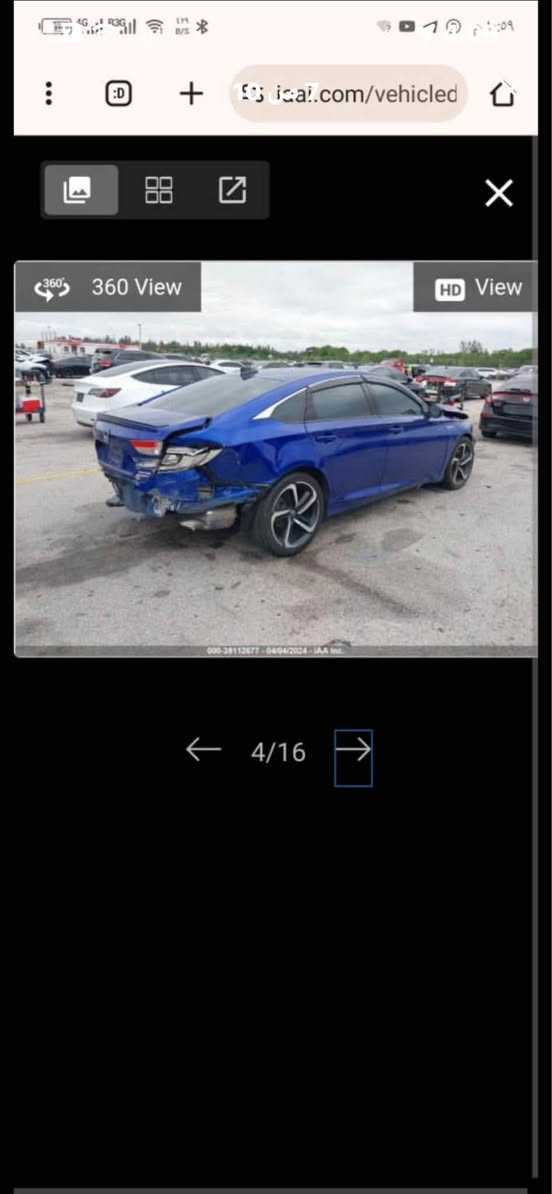Image resolution: width=552 pixels, height=1194 pixels.
Task: Go to the browser home page
Action: [503, 94]
